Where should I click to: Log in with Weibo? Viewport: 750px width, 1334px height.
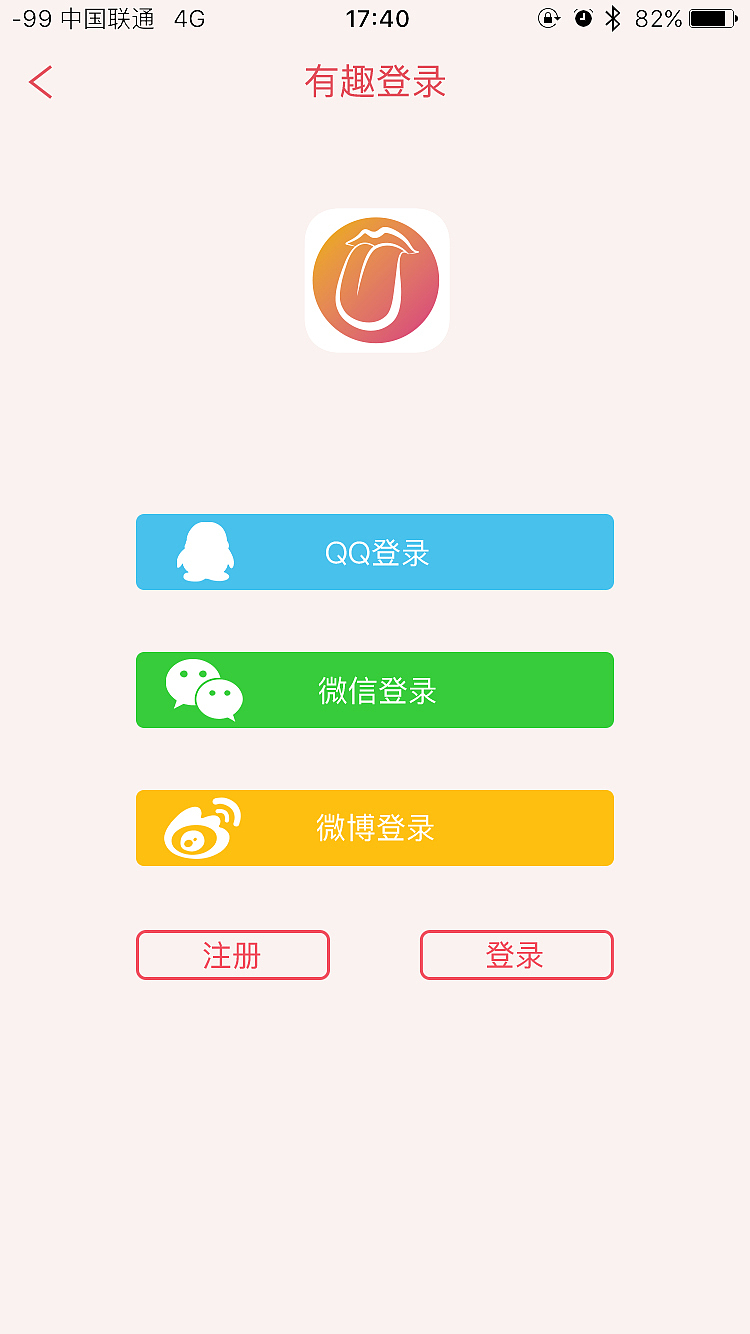(375, 827)
